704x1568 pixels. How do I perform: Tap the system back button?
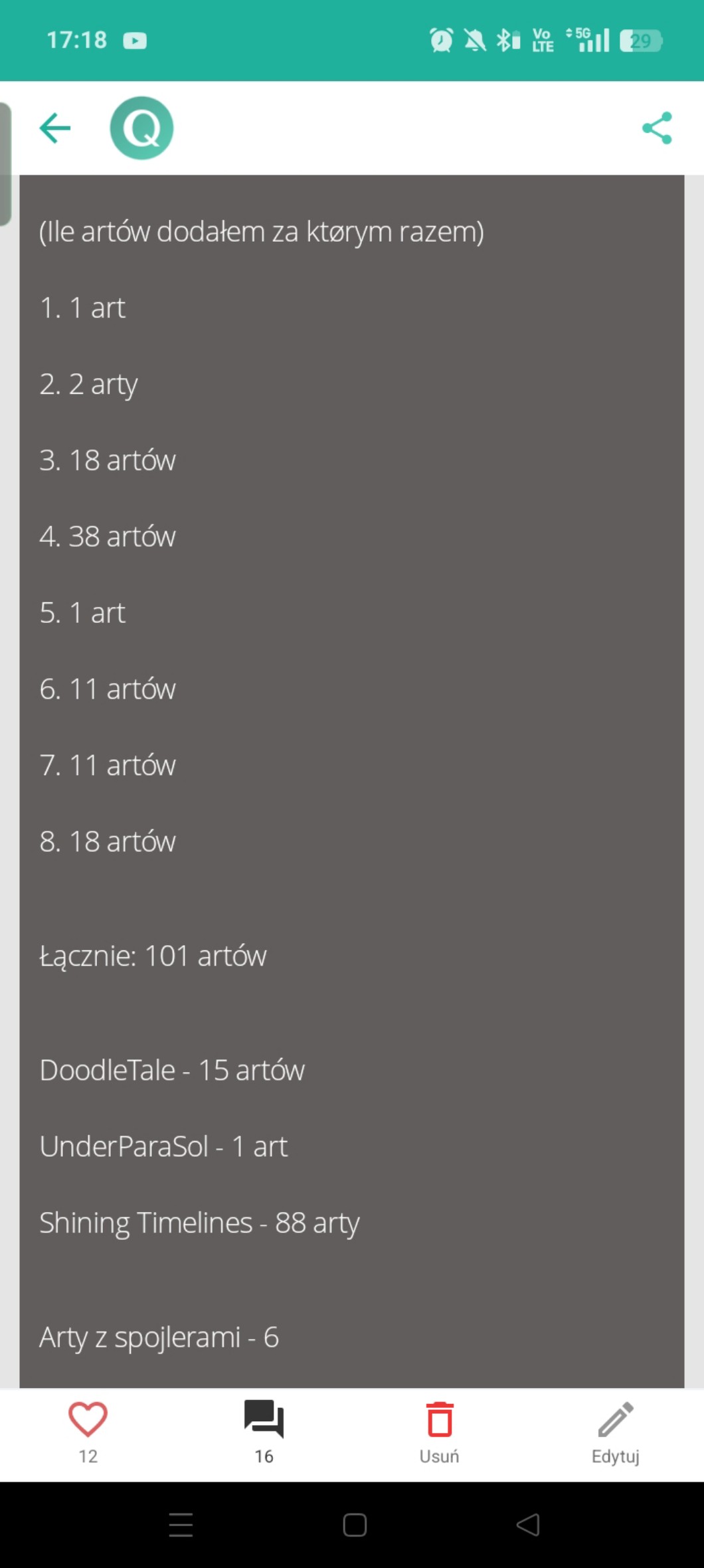(528, 1525)
